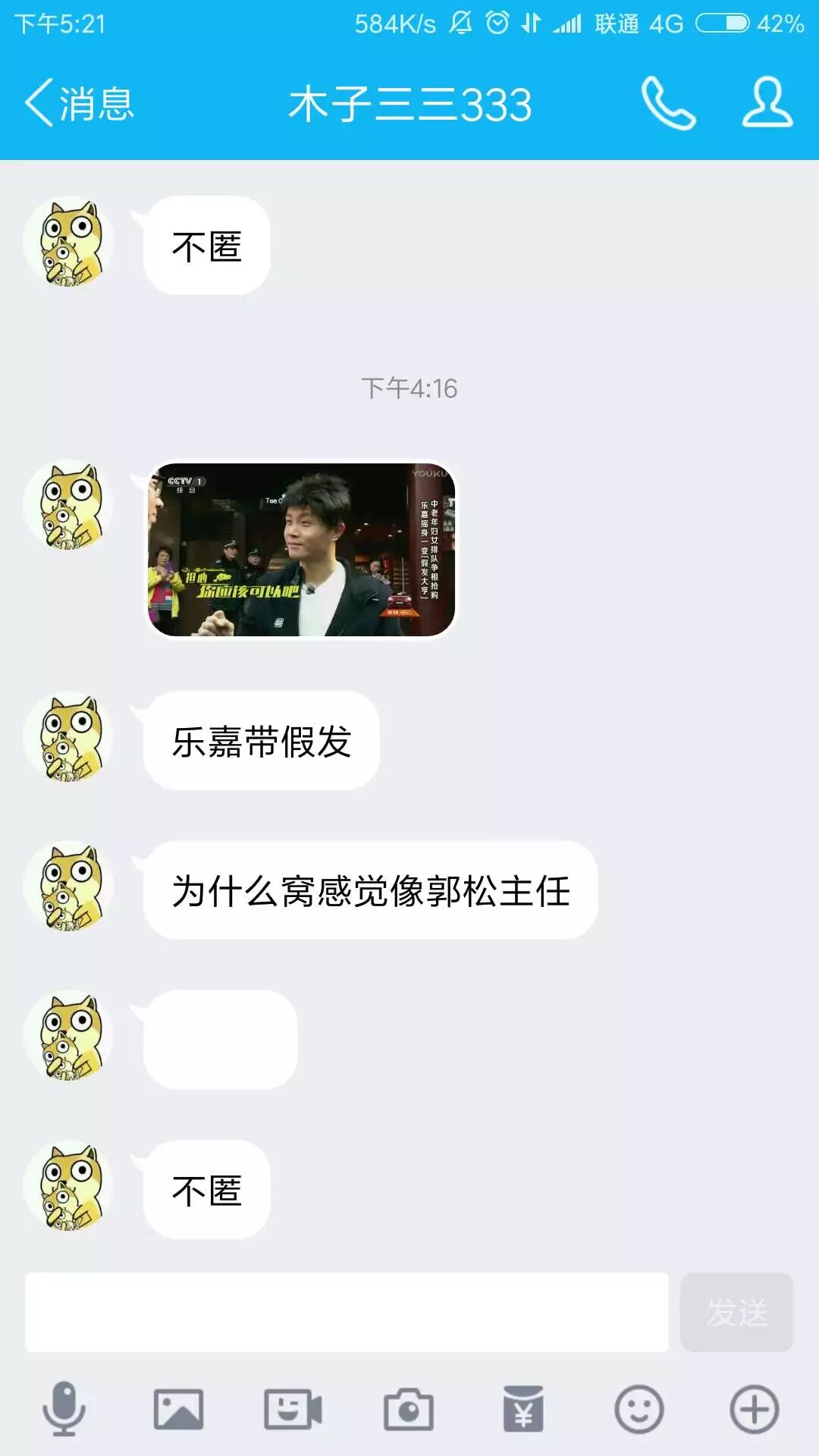
Task: Start a voice call with 木子三三333
Action: coord(667,104)
